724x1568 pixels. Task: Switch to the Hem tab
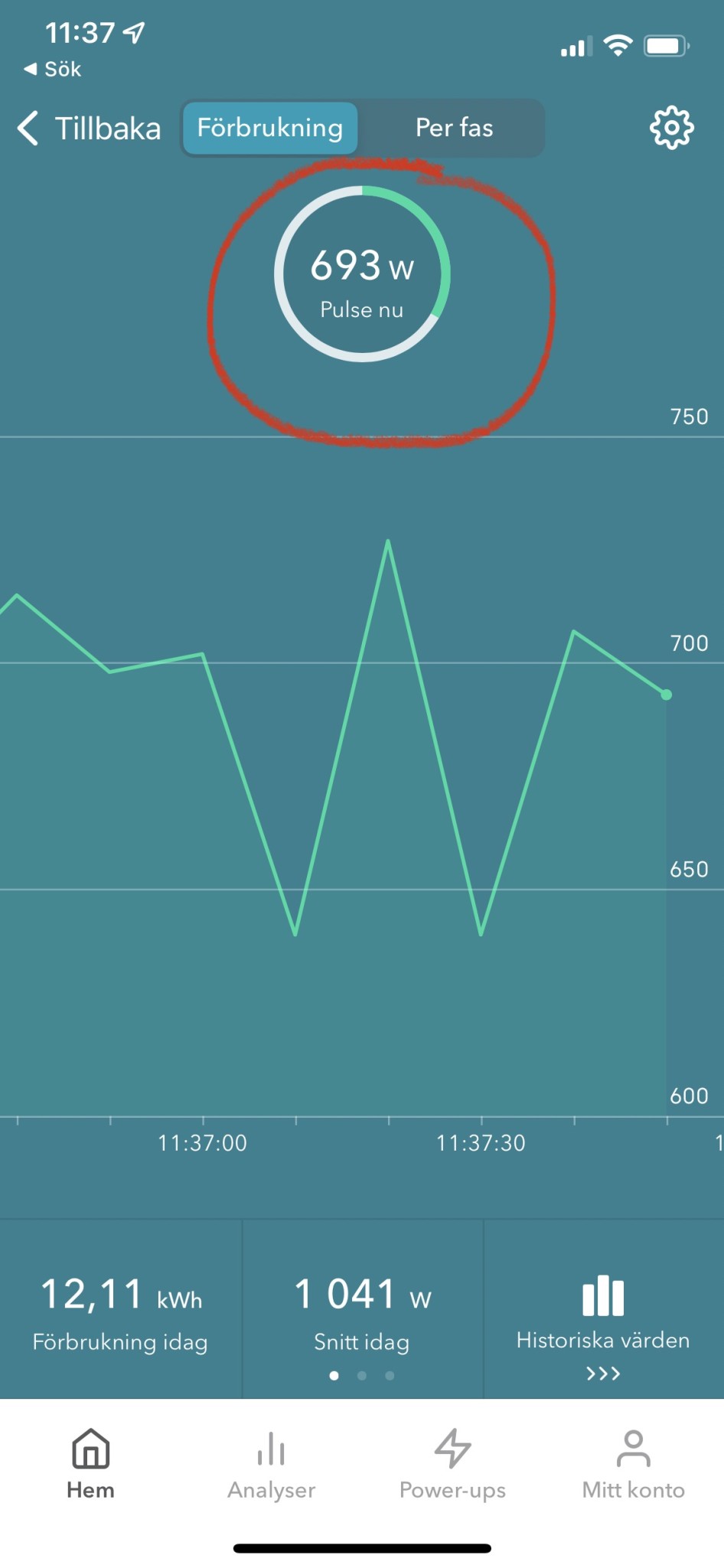coord(90,1464)
